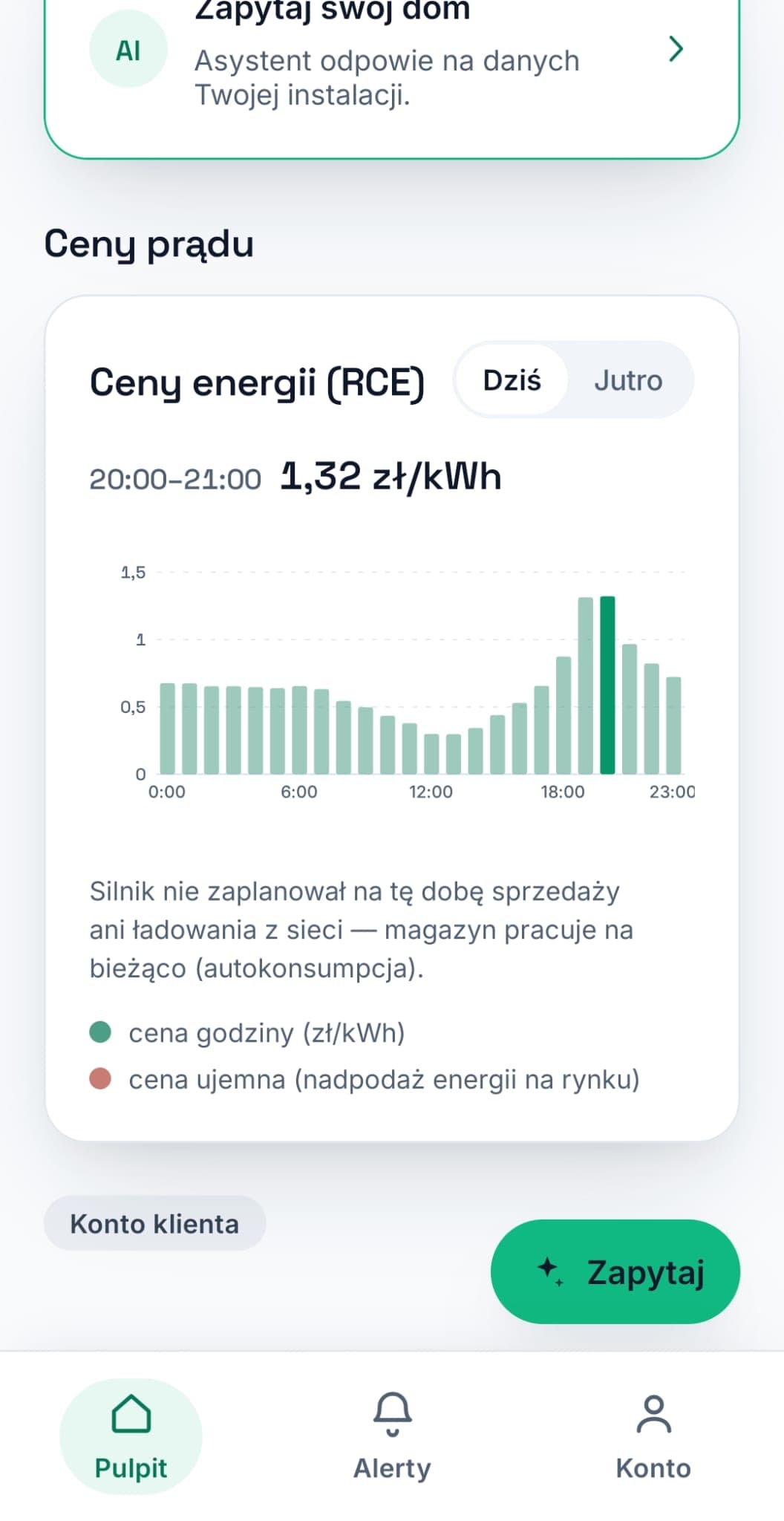
Task: Select the highlighted 20:00 price bar
Action: 607,685
